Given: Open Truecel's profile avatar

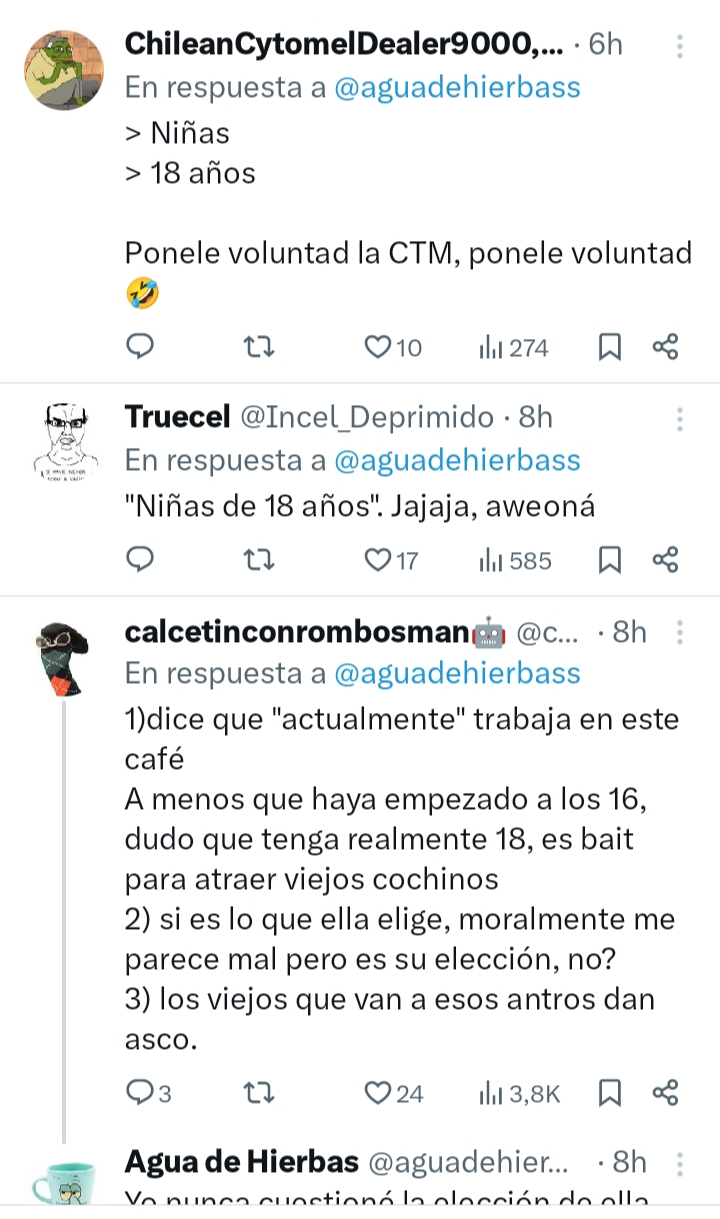Looking at the screenshot, I should (x=63, y=442).
